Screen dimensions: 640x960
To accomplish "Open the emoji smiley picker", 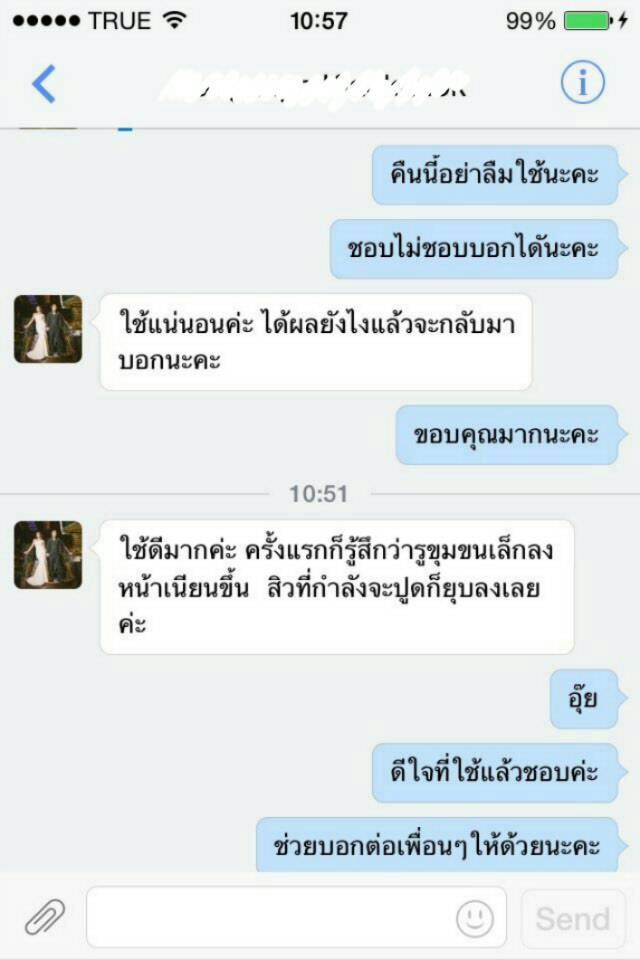I will pyautogui.click(x=475, y=917).
